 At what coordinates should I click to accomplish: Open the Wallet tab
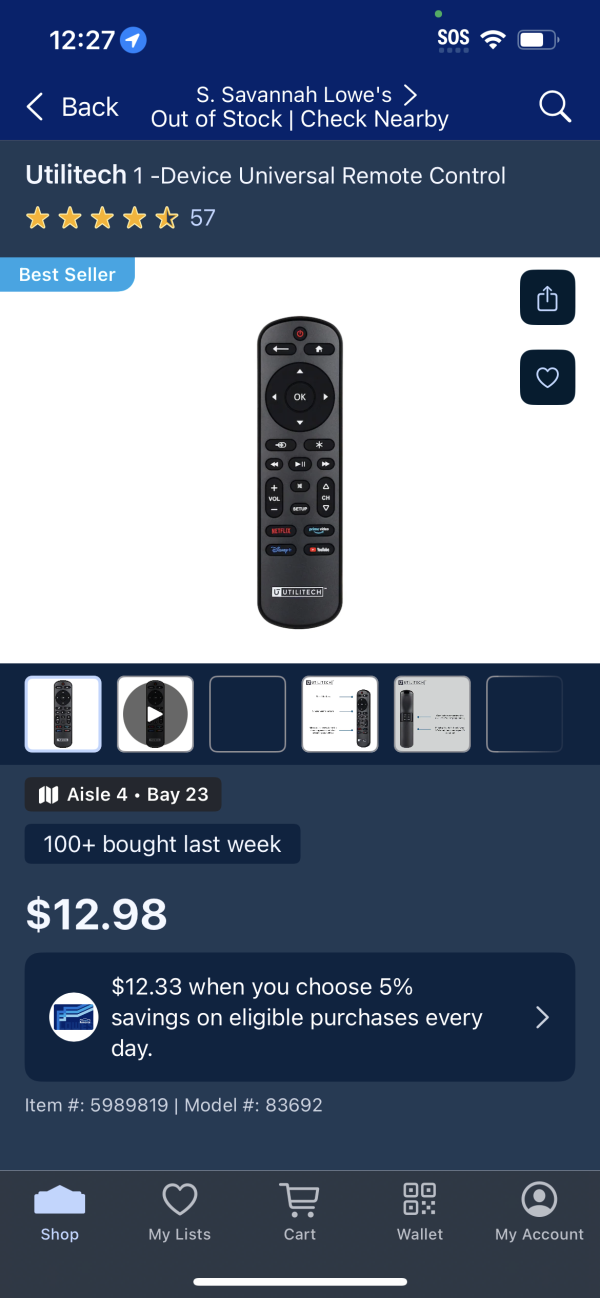420,1211
